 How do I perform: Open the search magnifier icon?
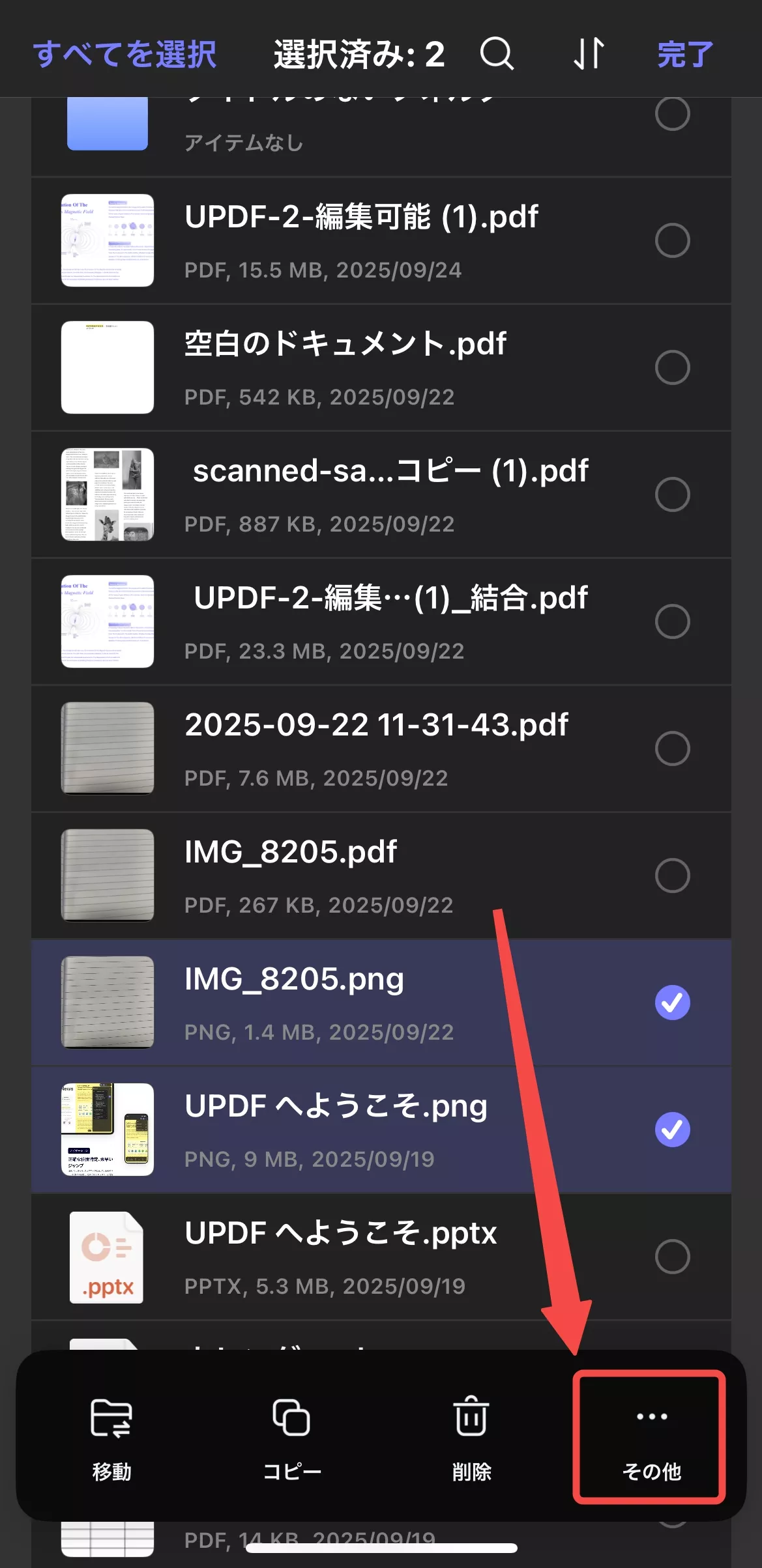point(497,53)
